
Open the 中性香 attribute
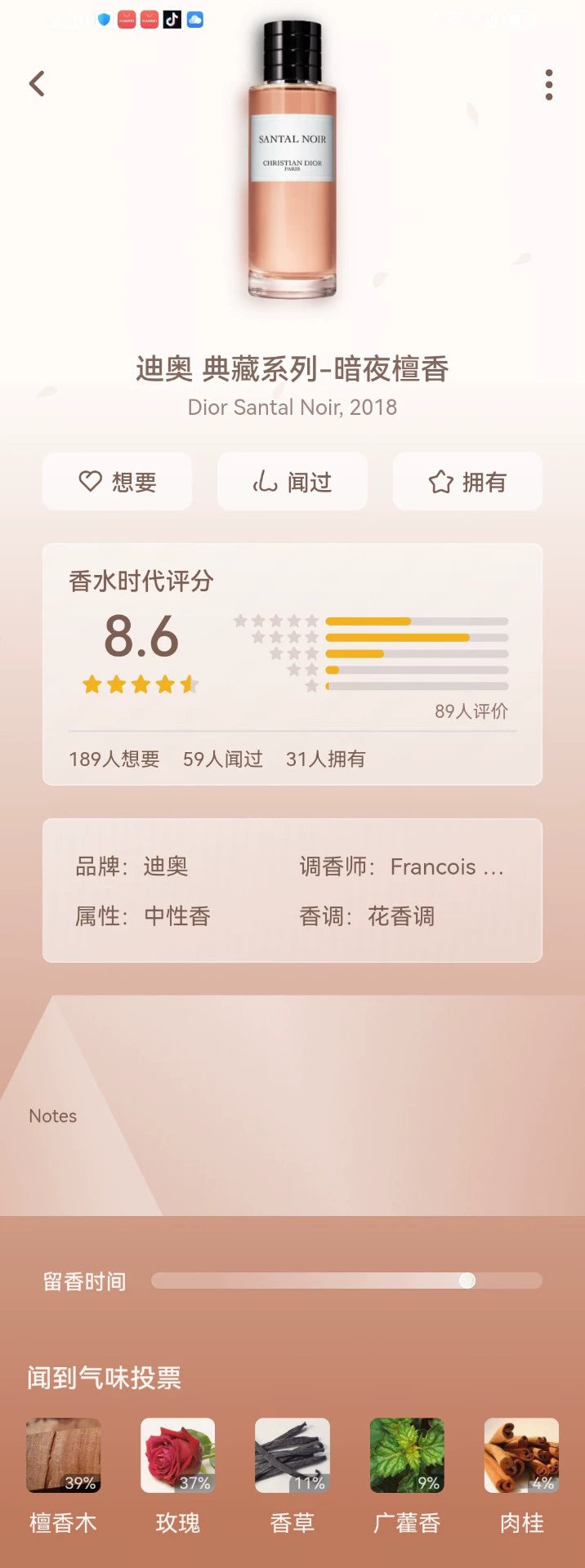click(176, 916)
